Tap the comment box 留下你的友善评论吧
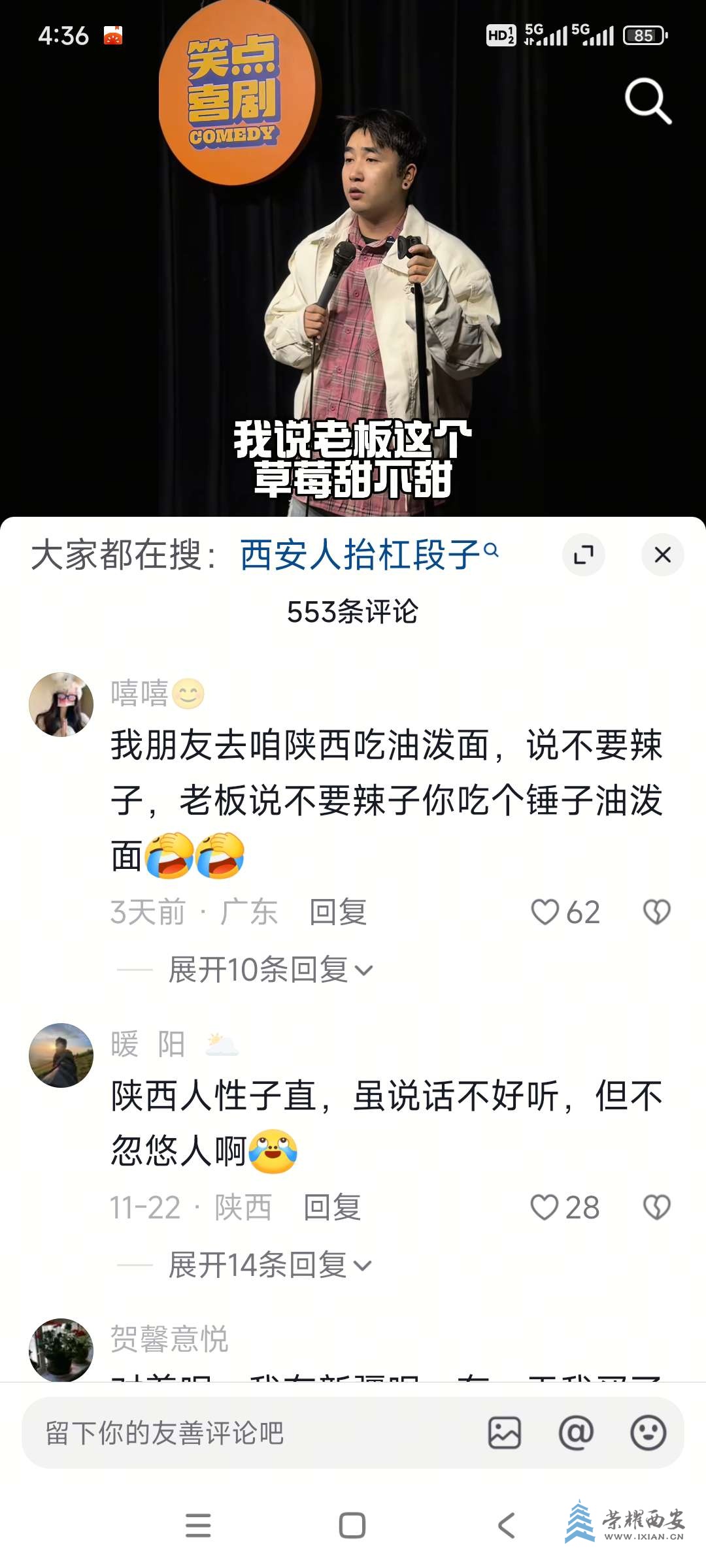 pos(248,1433)
